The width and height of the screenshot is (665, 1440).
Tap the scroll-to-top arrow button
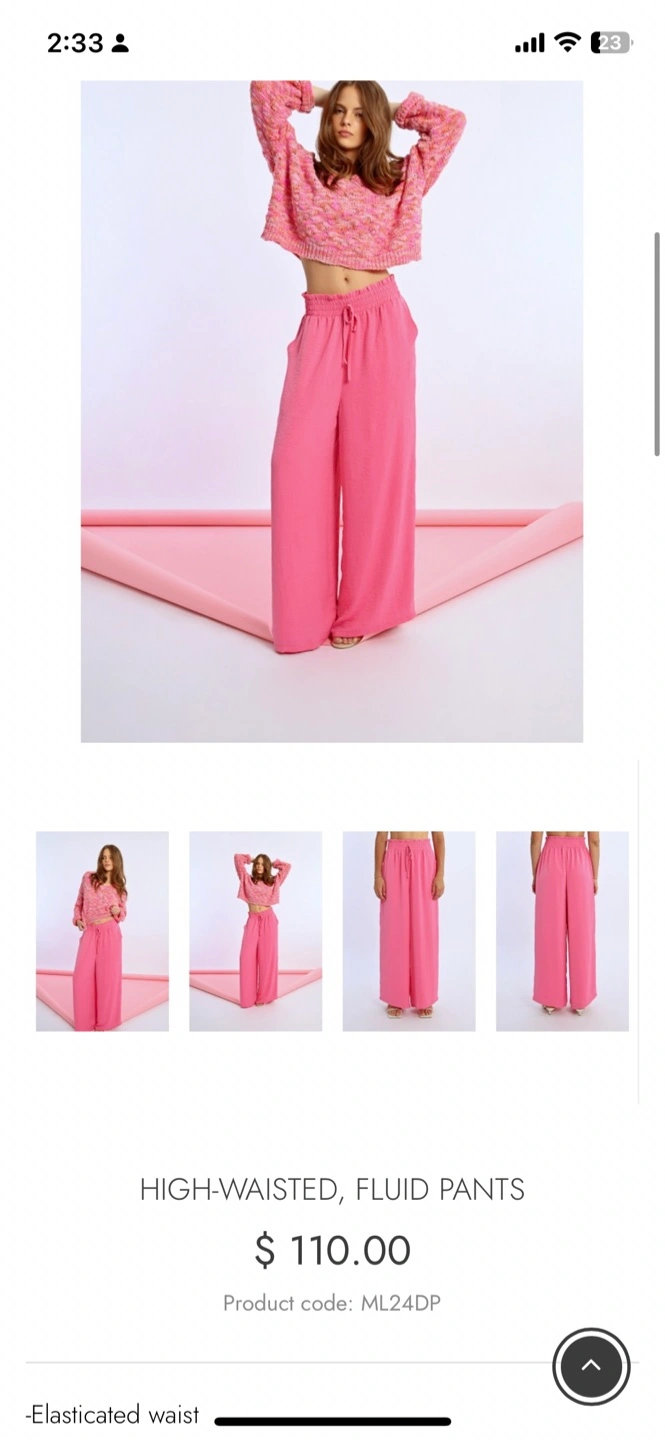591,1366
